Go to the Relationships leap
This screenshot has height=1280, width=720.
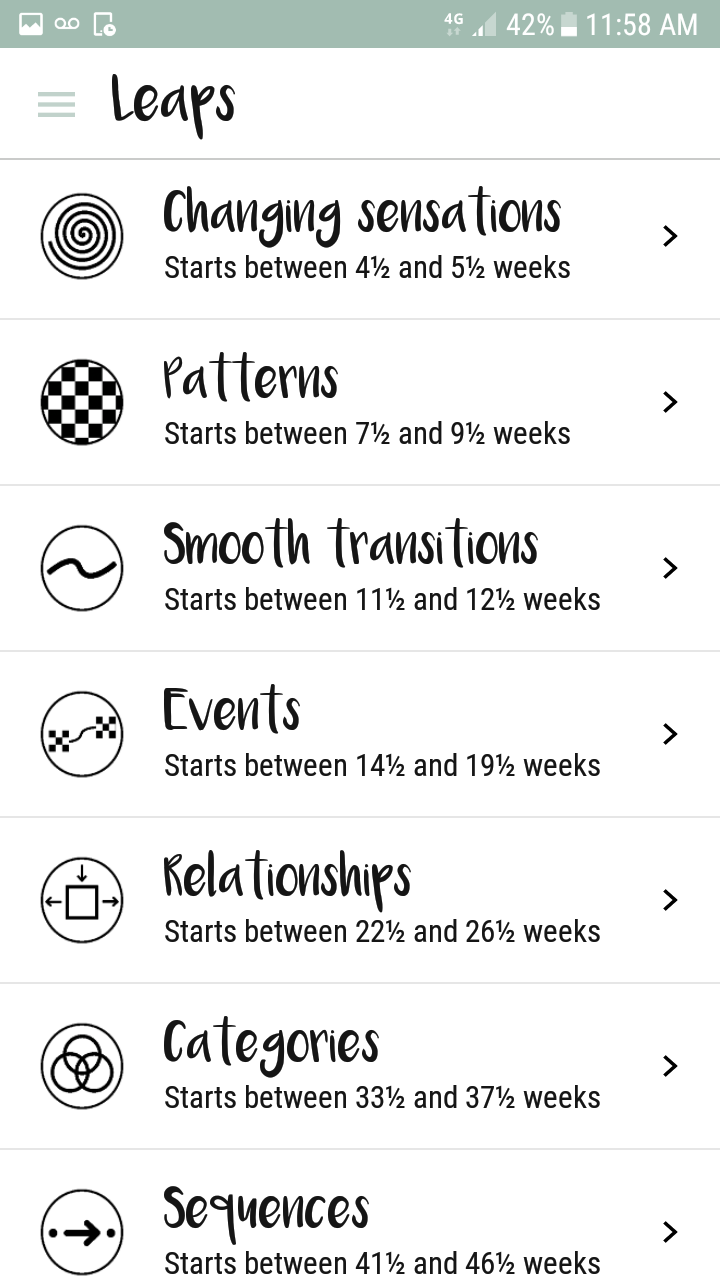click(x=360, y=900)
